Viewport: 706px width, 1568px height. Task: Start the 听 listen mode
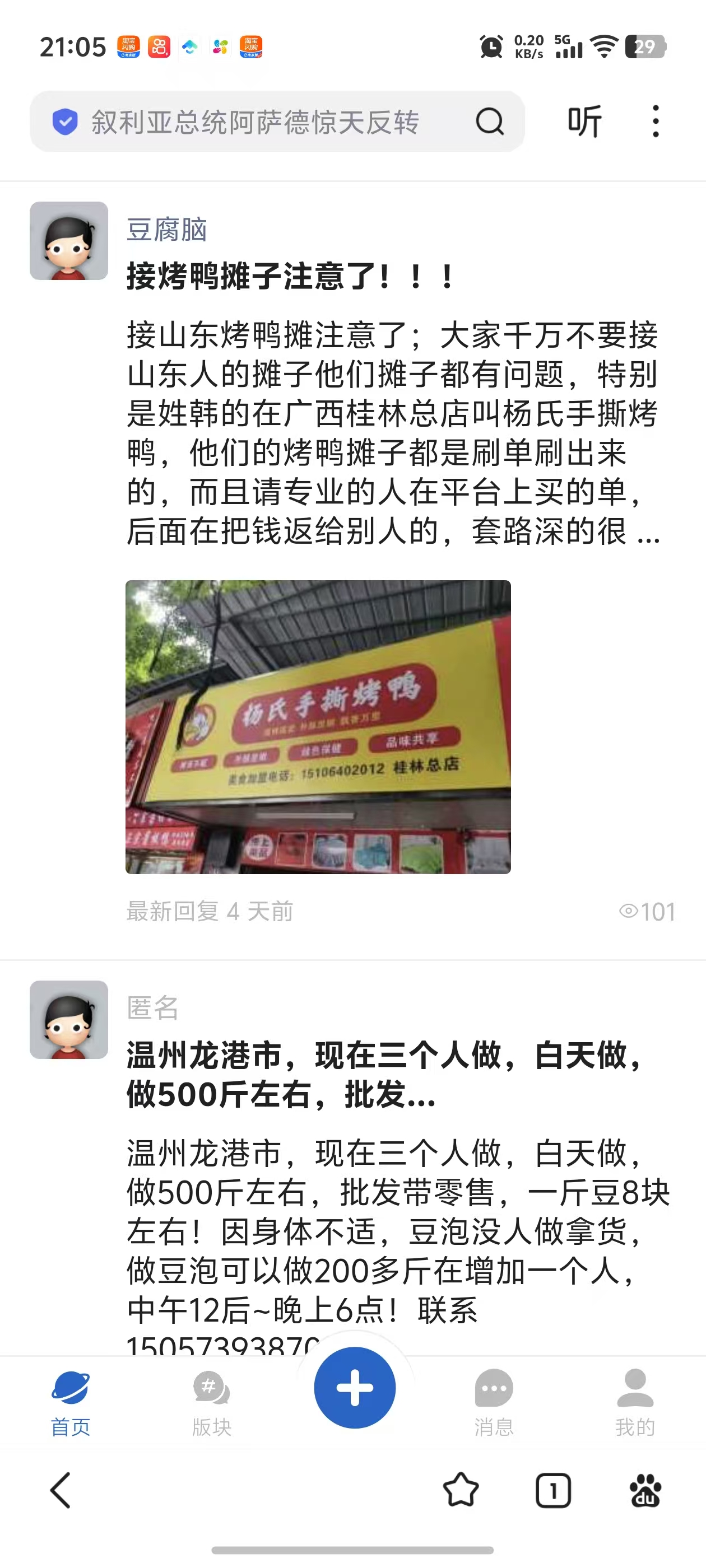click(x=585, y=122)
